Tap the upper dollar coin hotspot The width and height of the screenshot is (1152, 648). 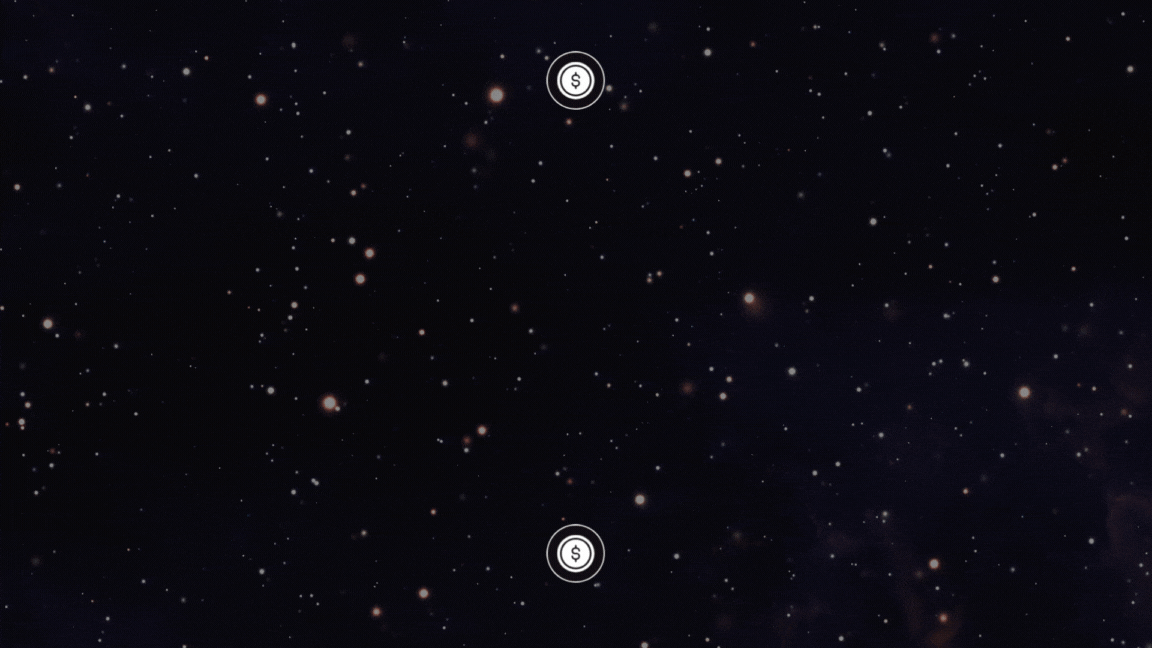point(575,80)
